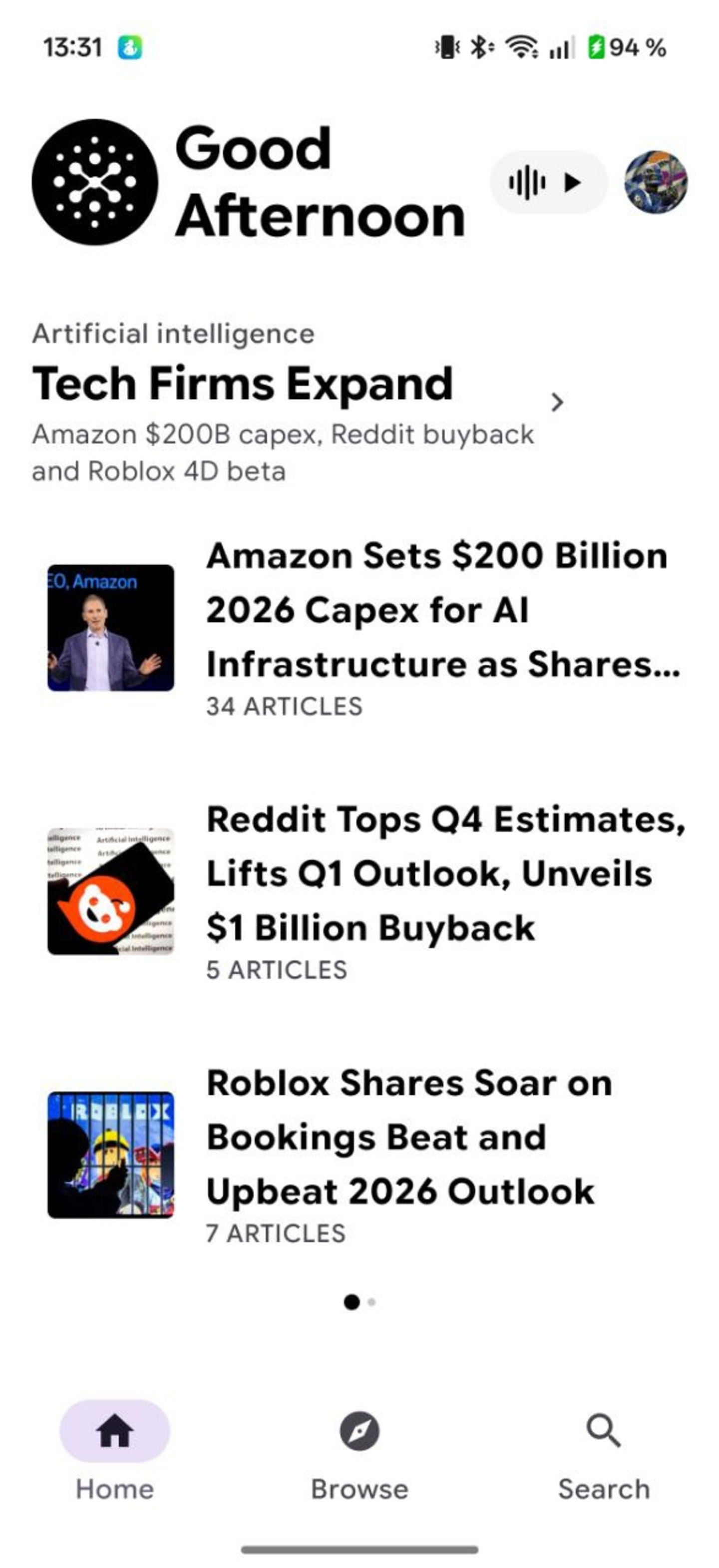Viewport: 719px width, 1568px height.
Task: Open the profile avatar
Action: click(656, 182)
